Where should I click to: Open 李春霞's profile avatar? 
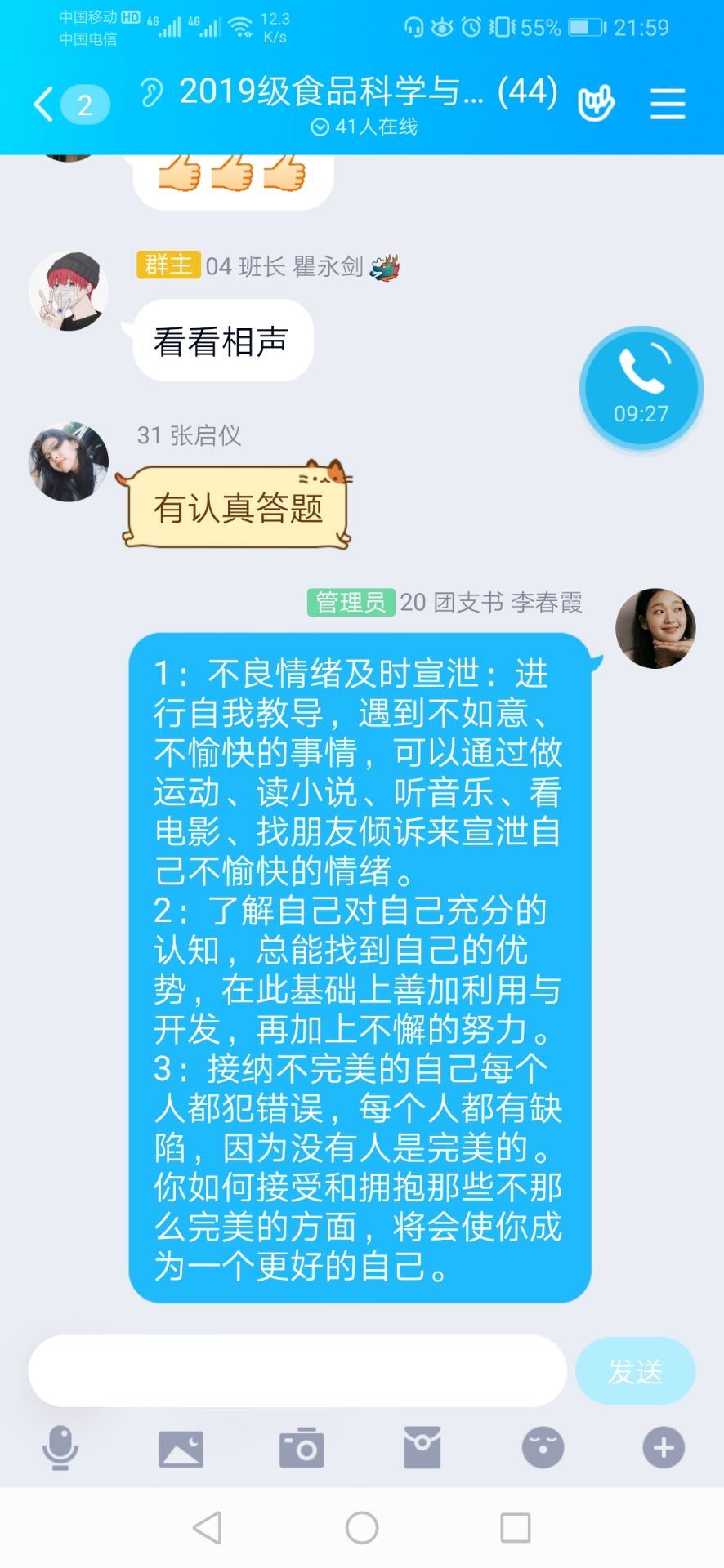[655, 628]
